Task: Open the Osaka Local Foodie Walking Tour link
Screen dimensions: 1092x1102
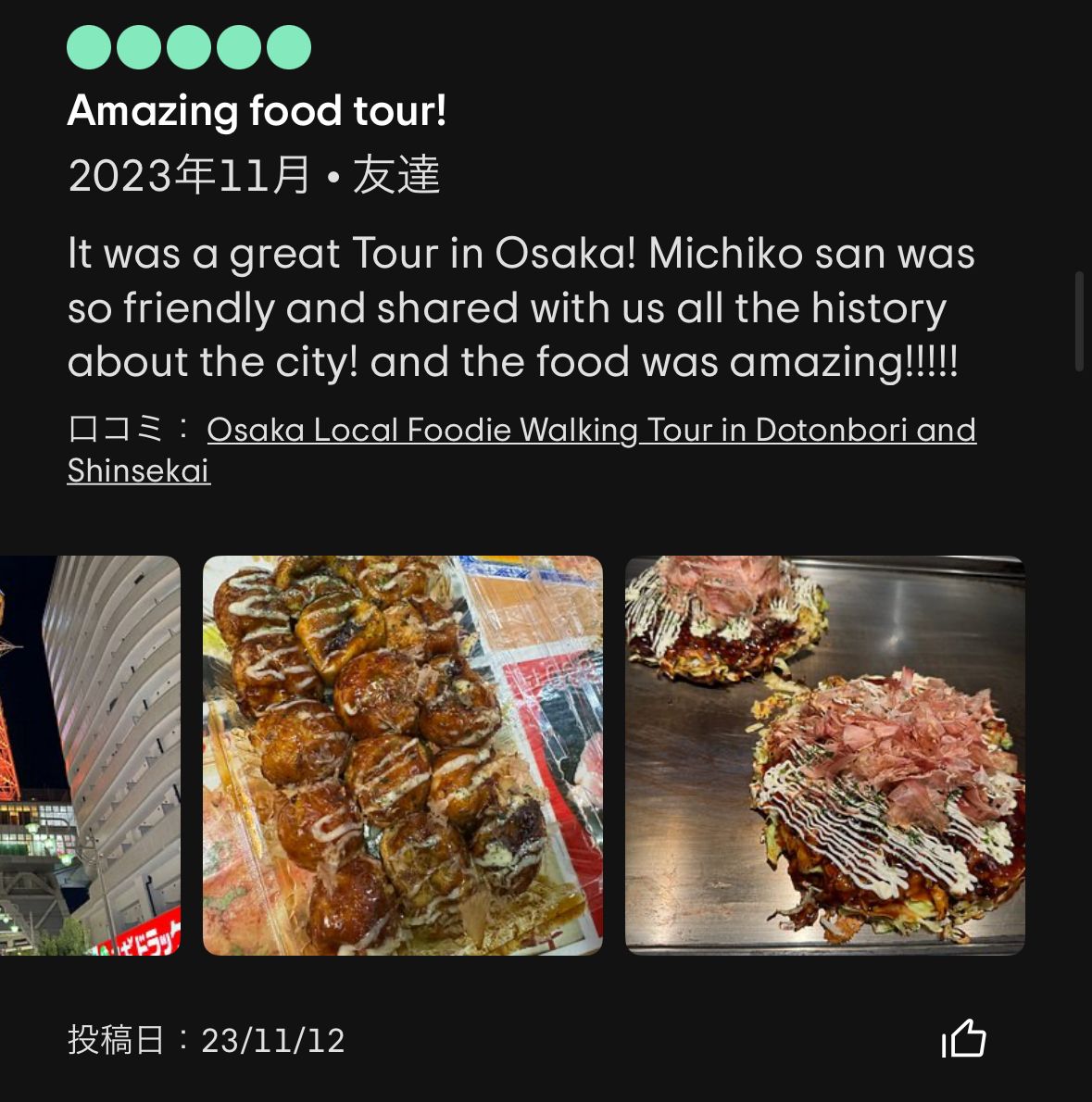Action: (x=590, y=431)
